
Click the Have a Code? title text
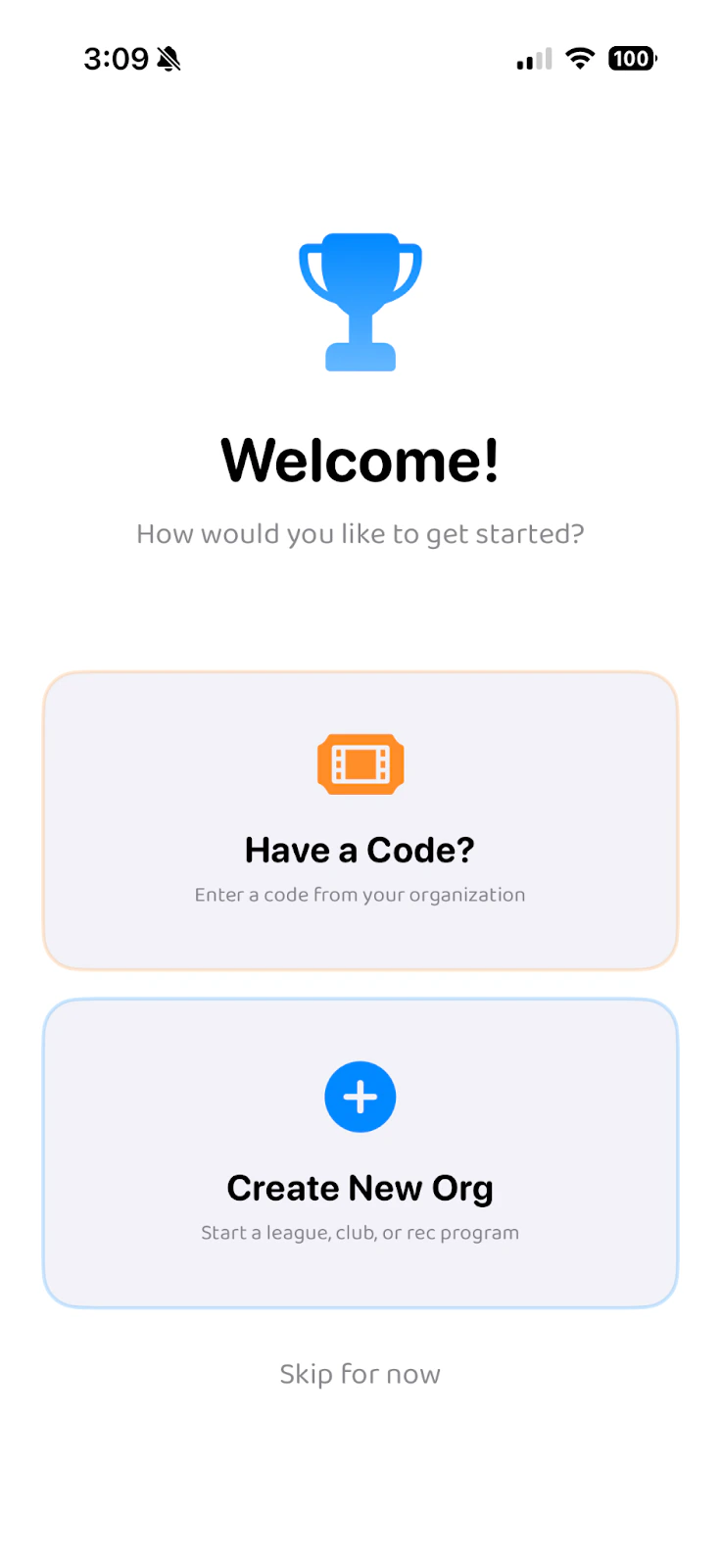(360, 849)
